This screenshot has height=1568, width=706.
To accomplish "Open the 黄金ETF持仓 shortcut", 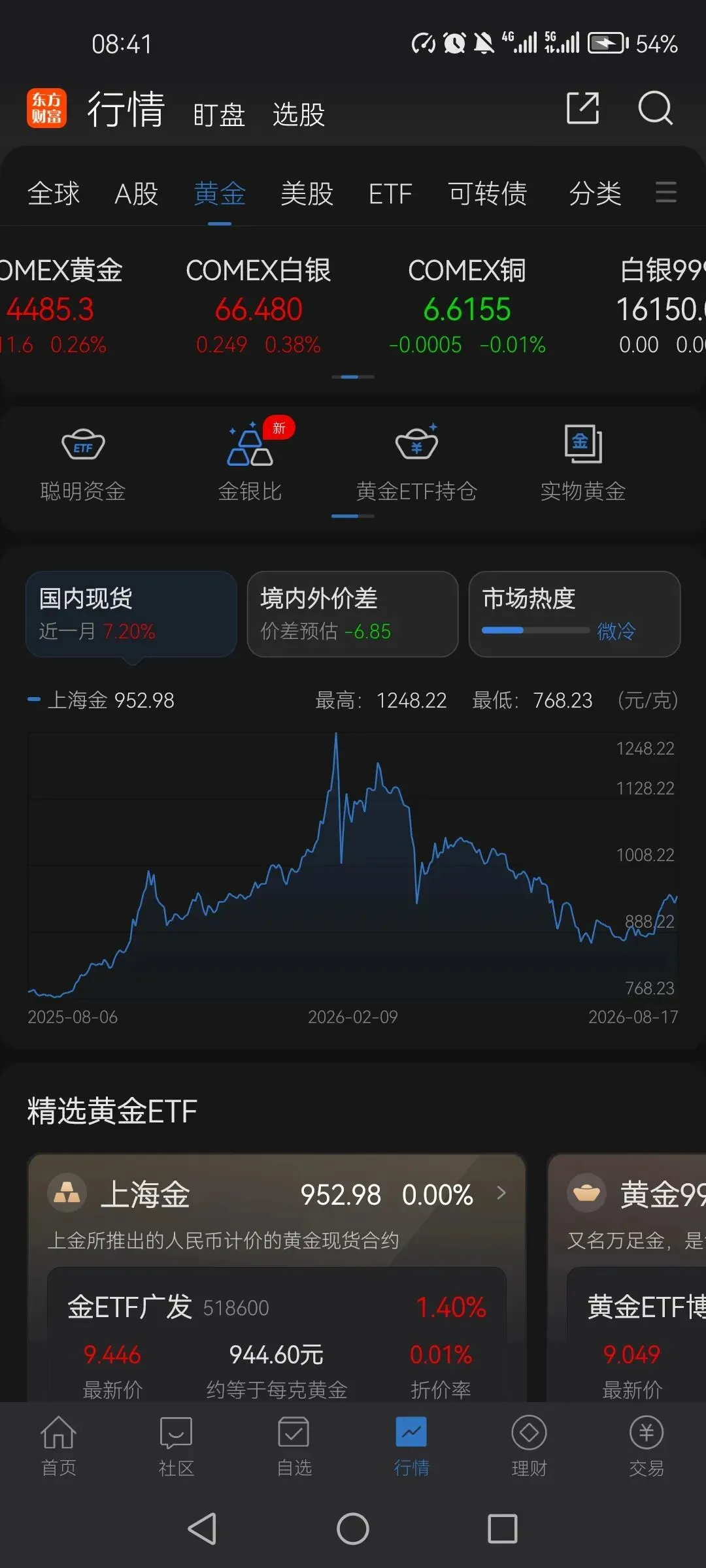I will [x=416, y=463].
